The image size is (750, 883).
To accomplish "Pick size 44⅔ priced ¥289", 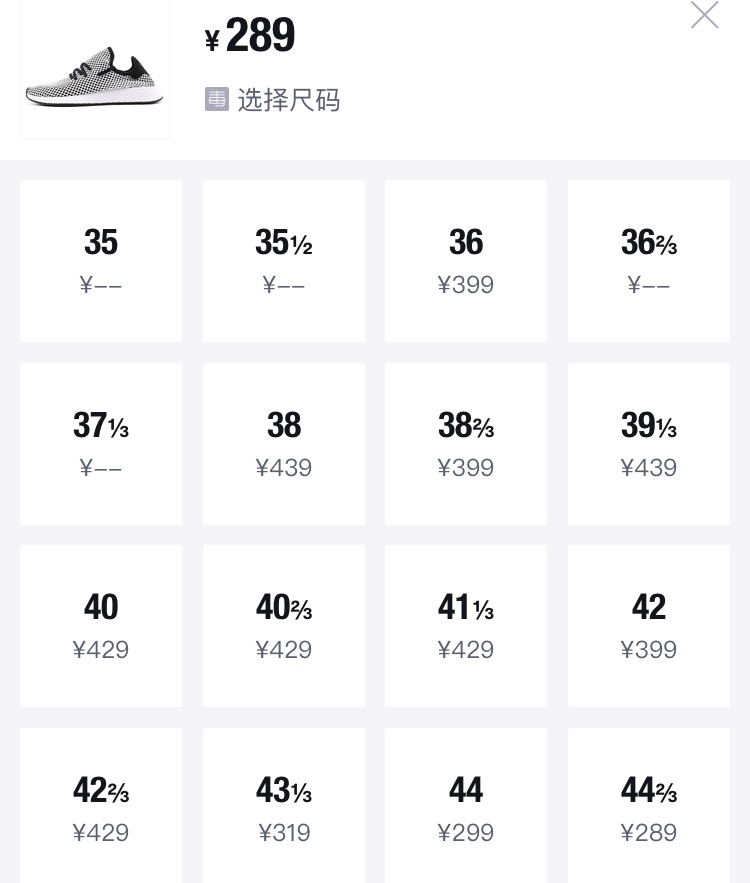I will point(648,808).
